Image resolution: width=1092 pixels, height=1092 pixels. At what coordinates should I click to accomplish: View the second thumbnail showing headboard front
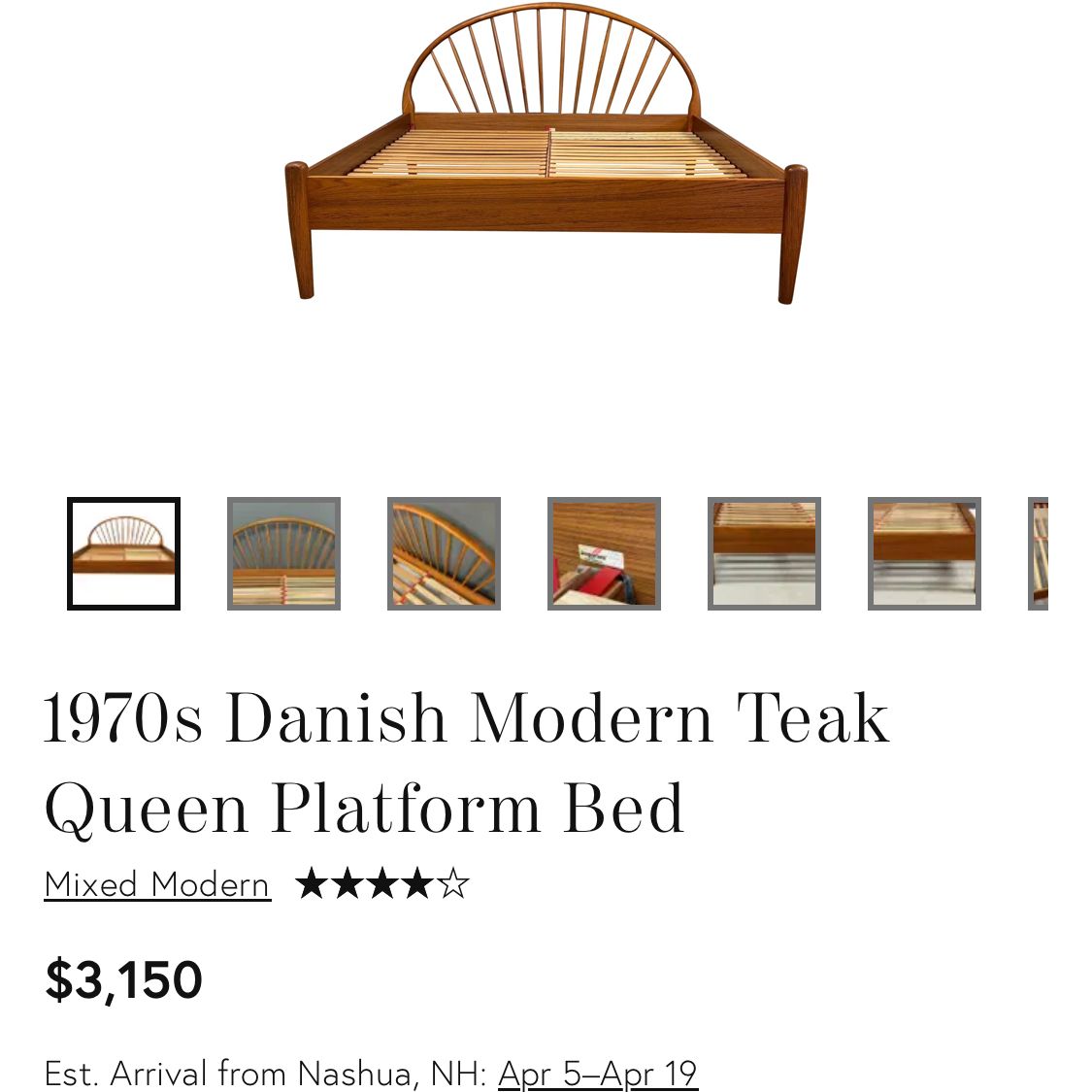click(x=283, y=553)
